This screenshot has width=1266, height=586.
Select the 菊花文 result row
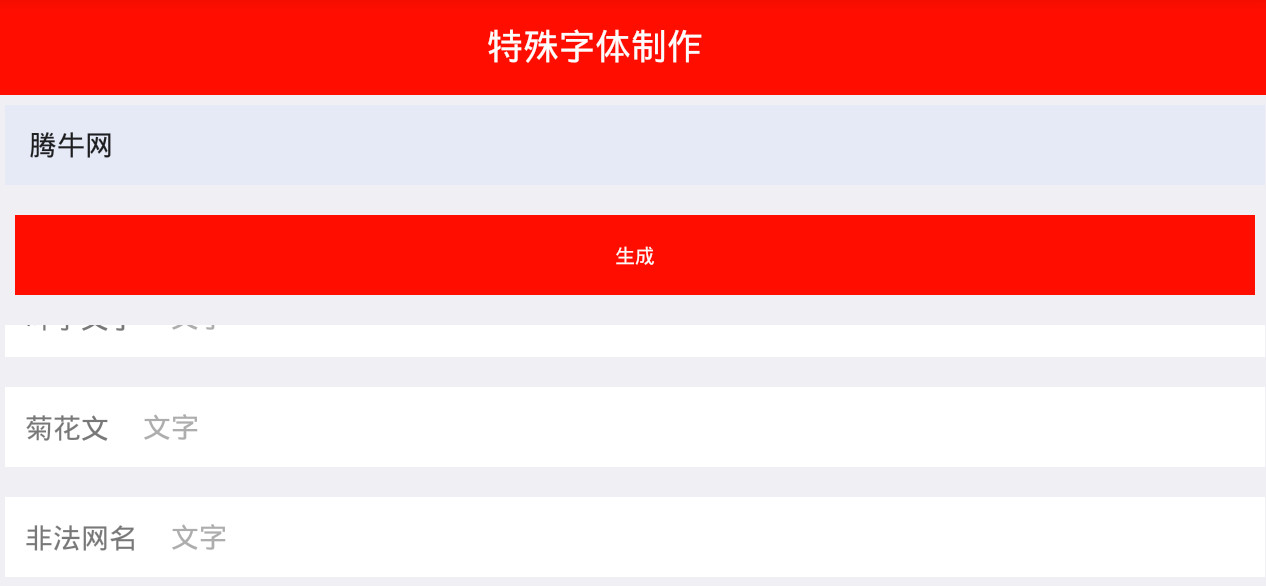tap(632, 428)
